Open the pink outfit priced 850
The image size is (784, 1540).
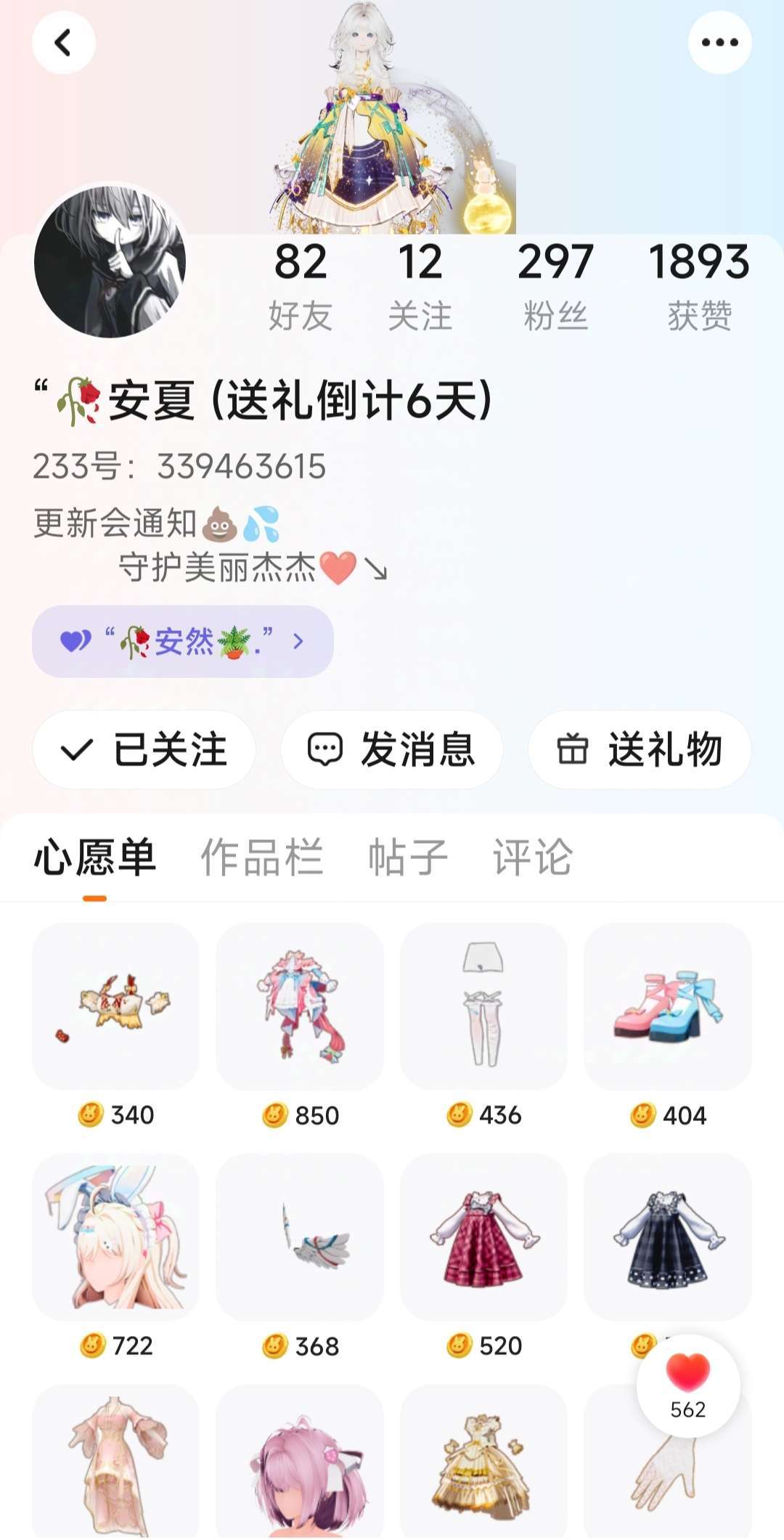[300, 1006]
